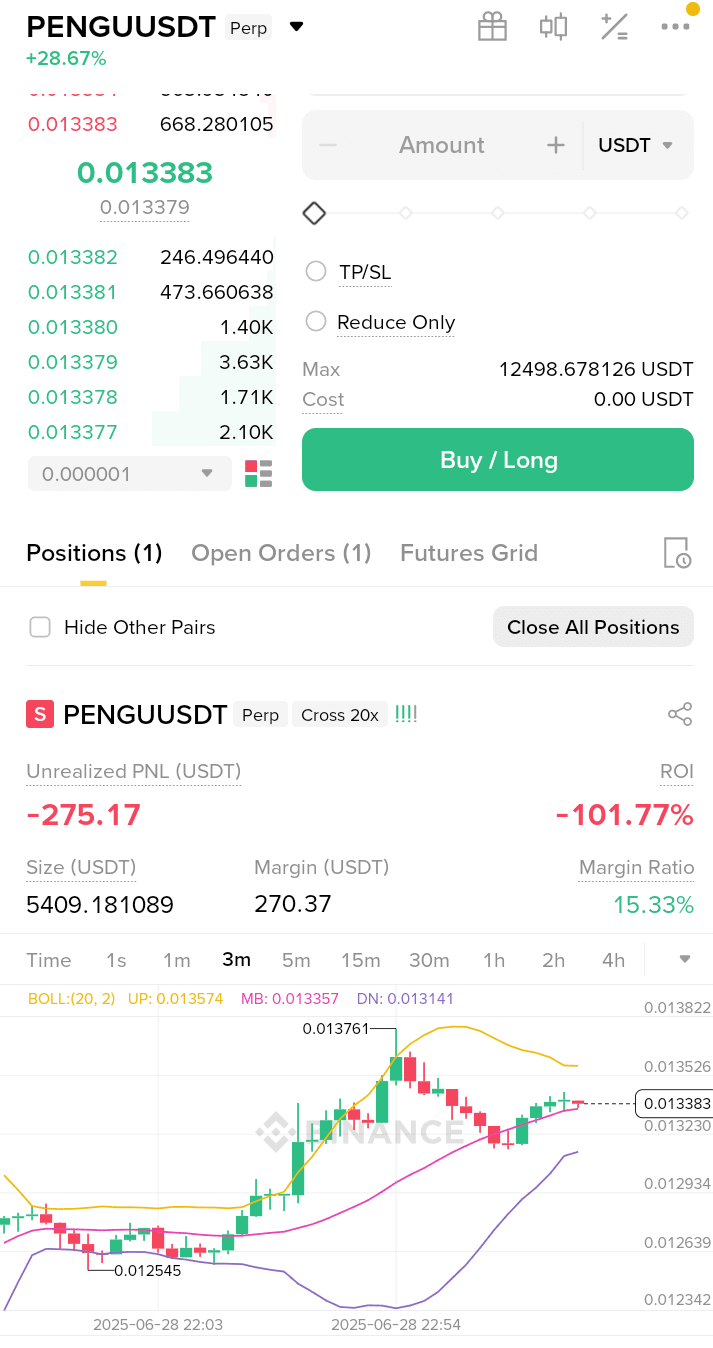This screenshot has width=713, height=1348.
Task: Change the USDT unit dropdown
Action: [x=636, y=145]
